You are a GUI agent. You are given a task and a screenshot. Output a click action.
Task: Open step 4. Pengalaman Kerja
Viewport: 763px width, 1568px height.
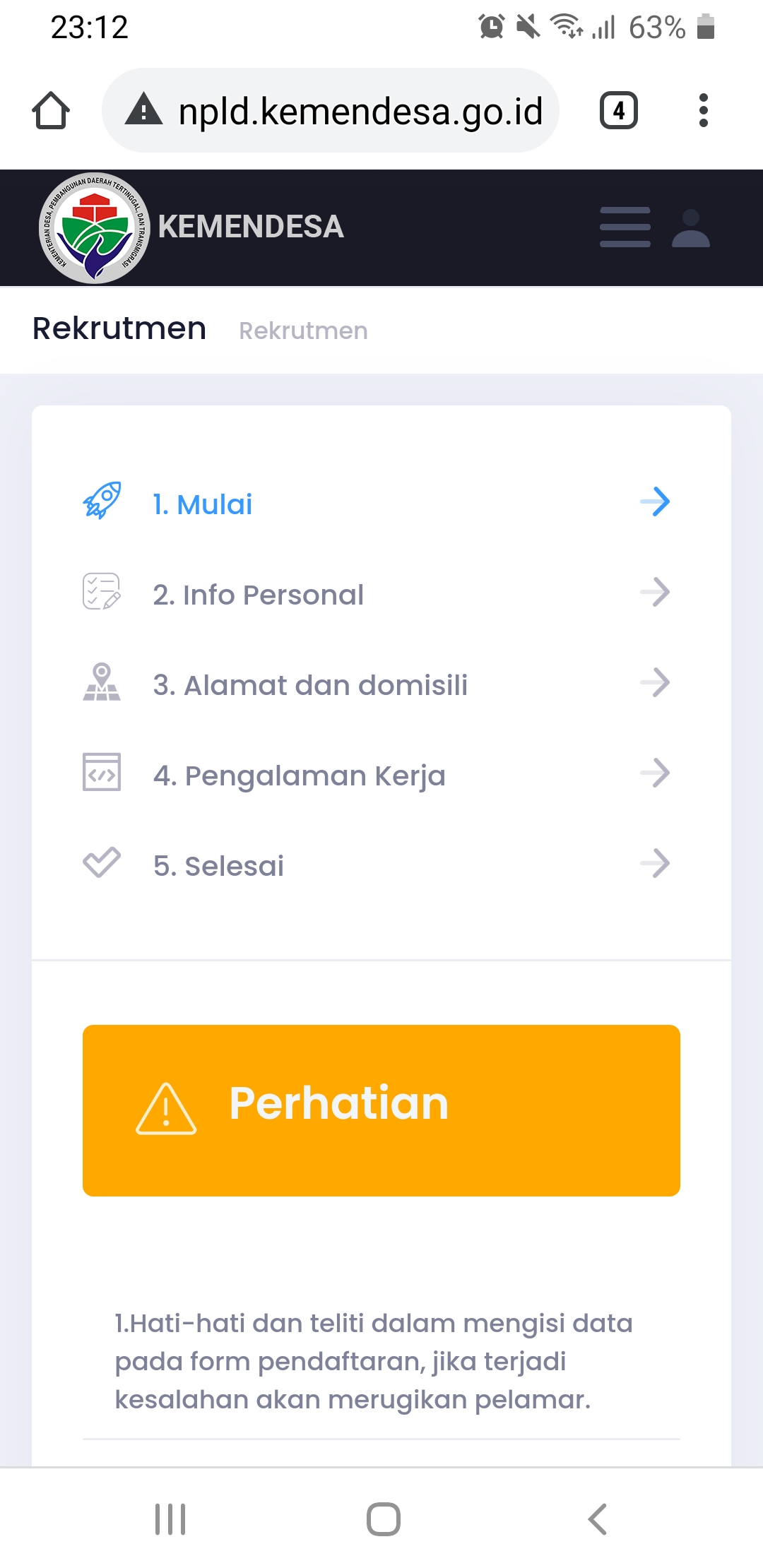[x=299, y=776]
